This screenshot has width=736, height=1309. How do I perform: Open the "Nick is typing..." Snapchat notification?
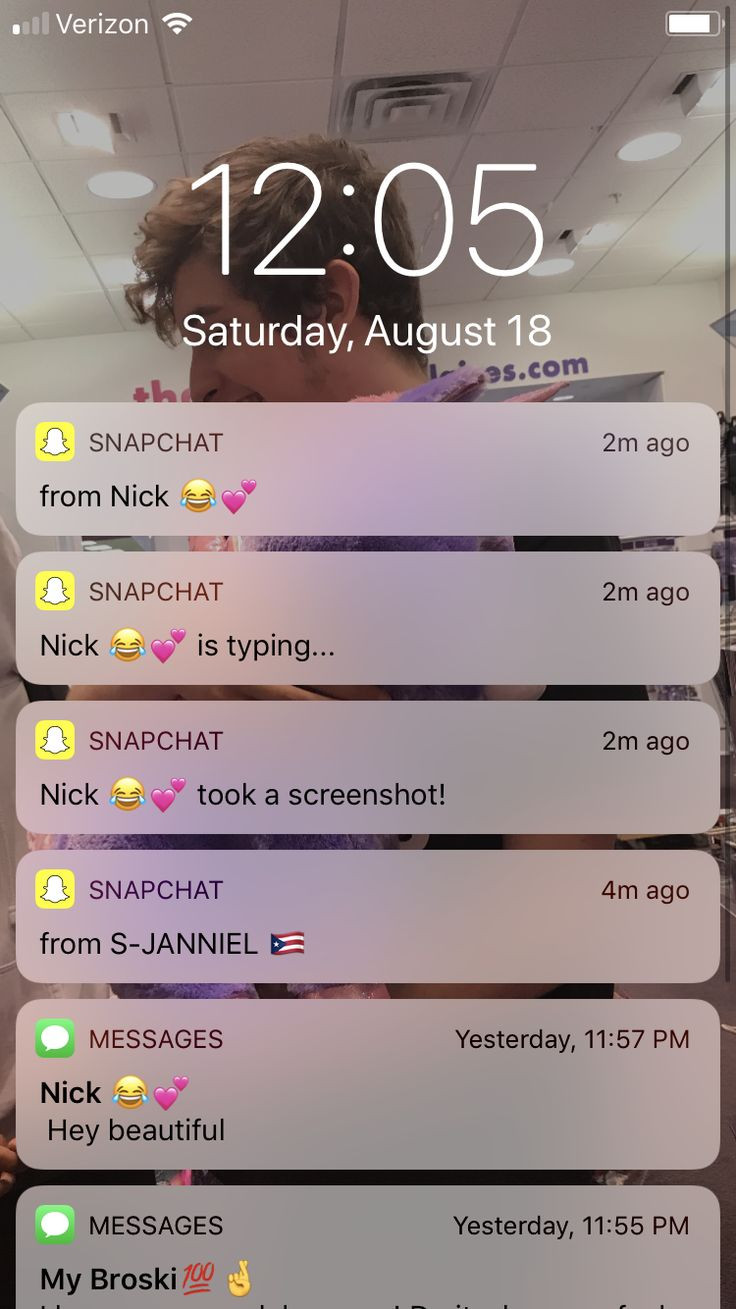pyautogui.click(x=368, y=618)
